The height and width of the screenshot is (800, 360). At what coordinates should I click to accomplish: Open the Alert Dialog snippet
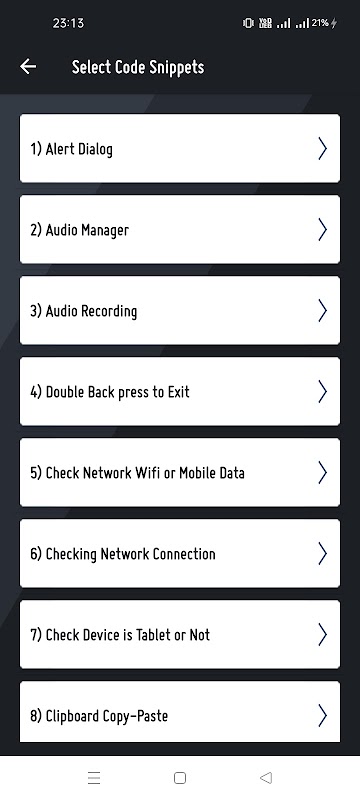click(x=179, y=148)
